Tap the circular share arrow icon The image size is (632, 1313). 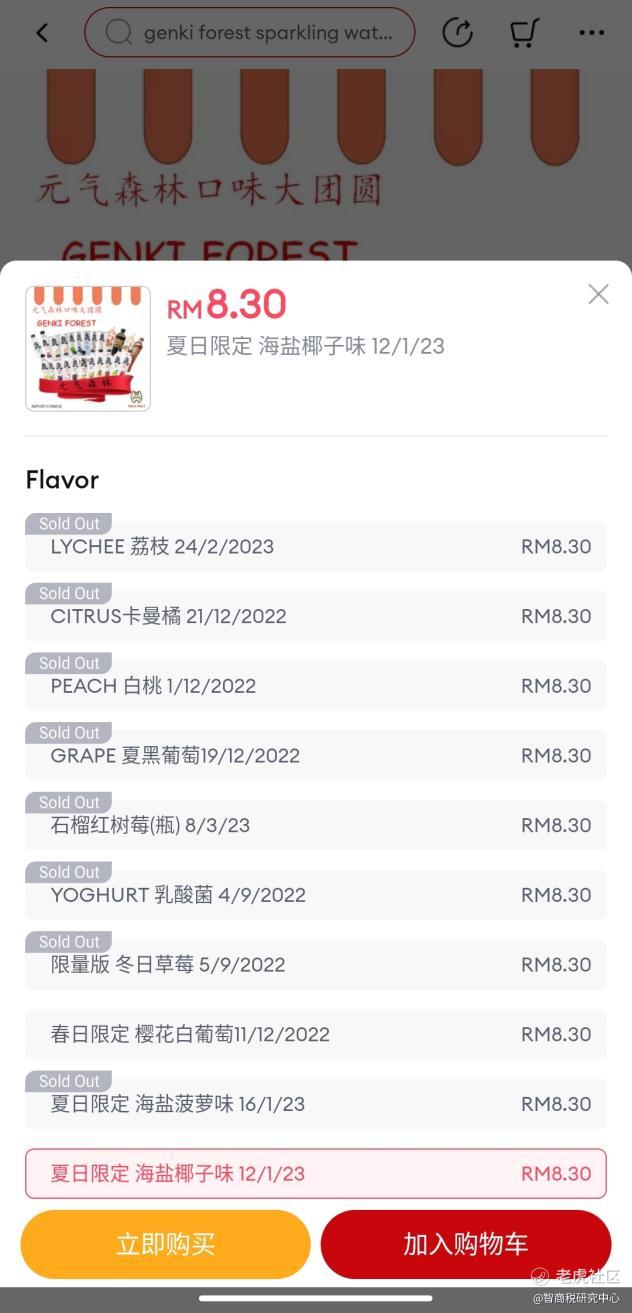[457, 33]
